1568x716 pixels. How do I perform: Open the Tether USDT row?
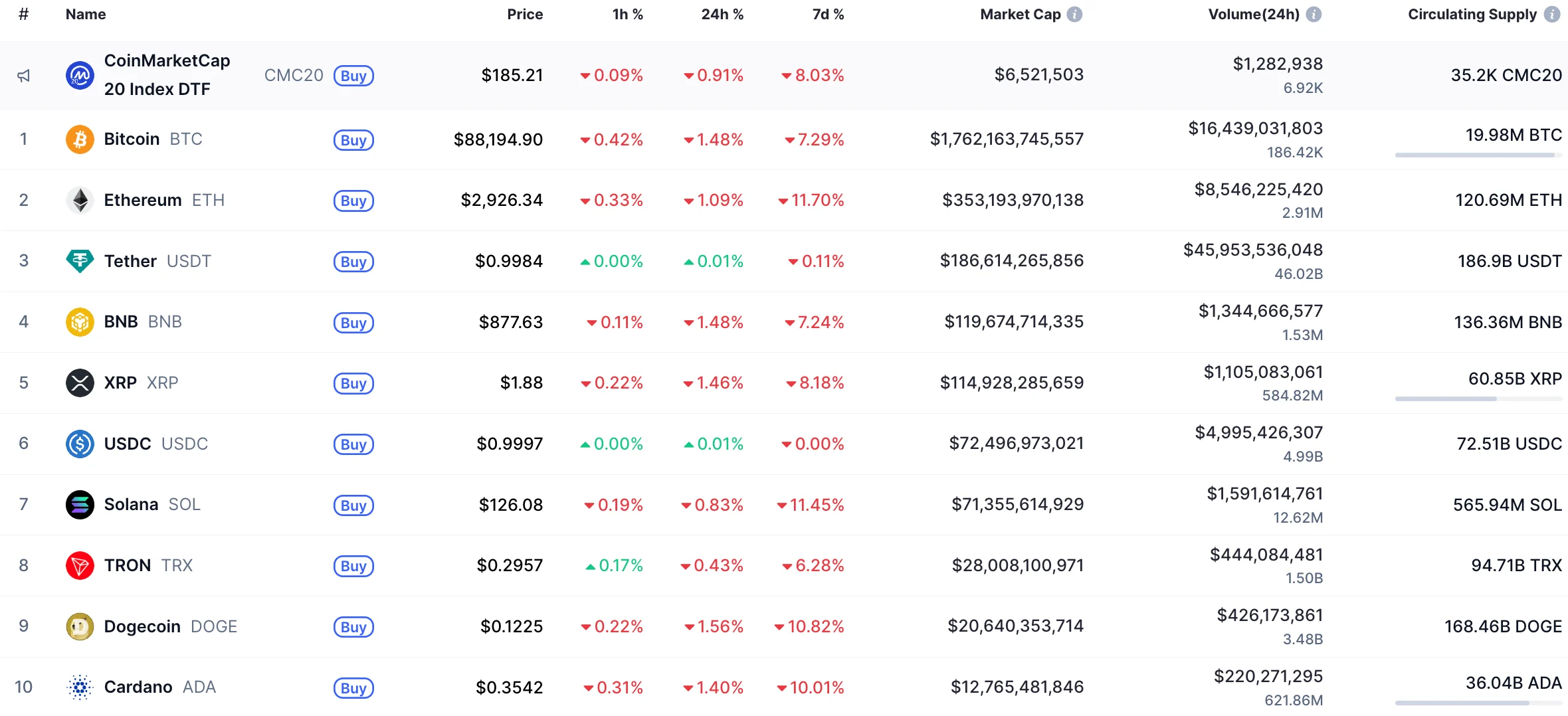click(130, 261)
